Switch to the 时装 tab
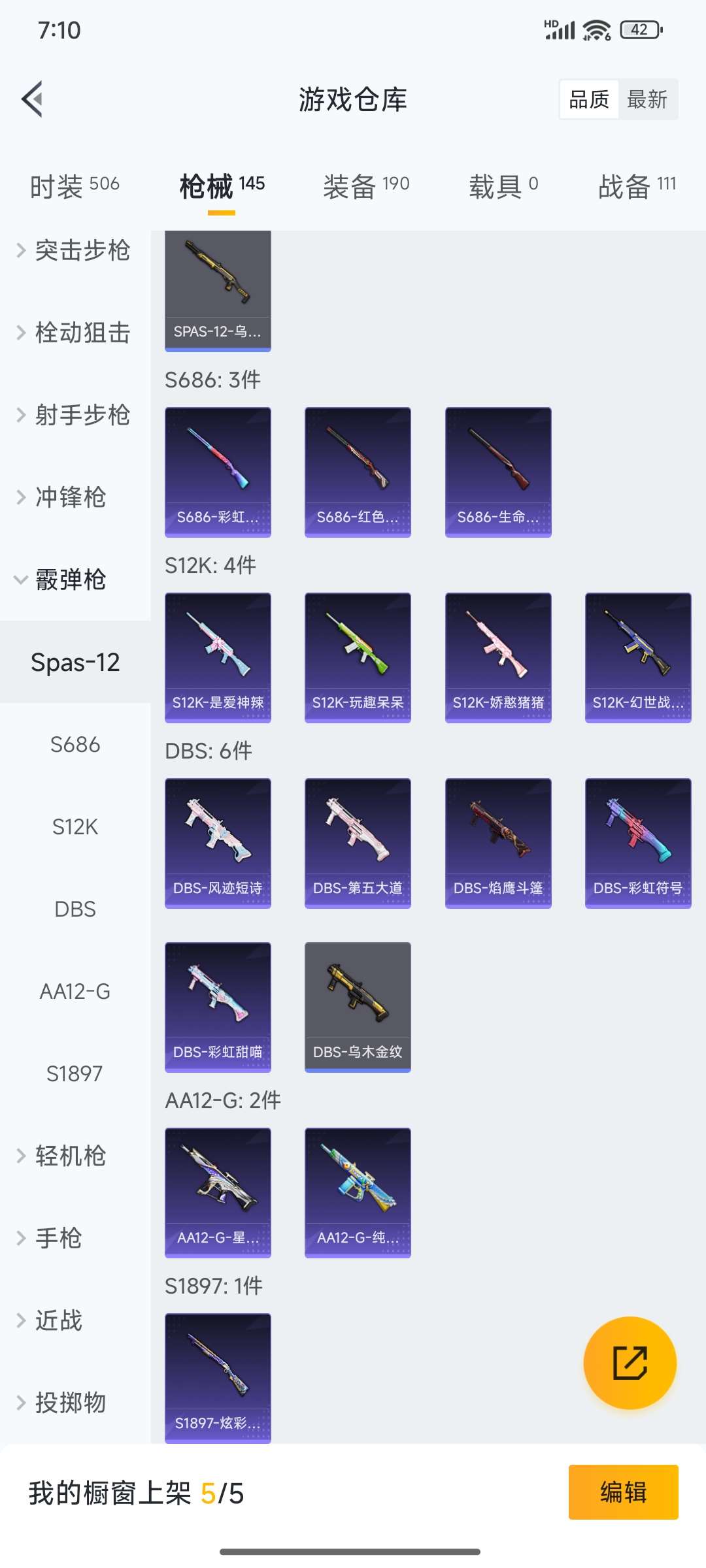The width and height of the screenshot is (706, 1568). click(59, 184)
